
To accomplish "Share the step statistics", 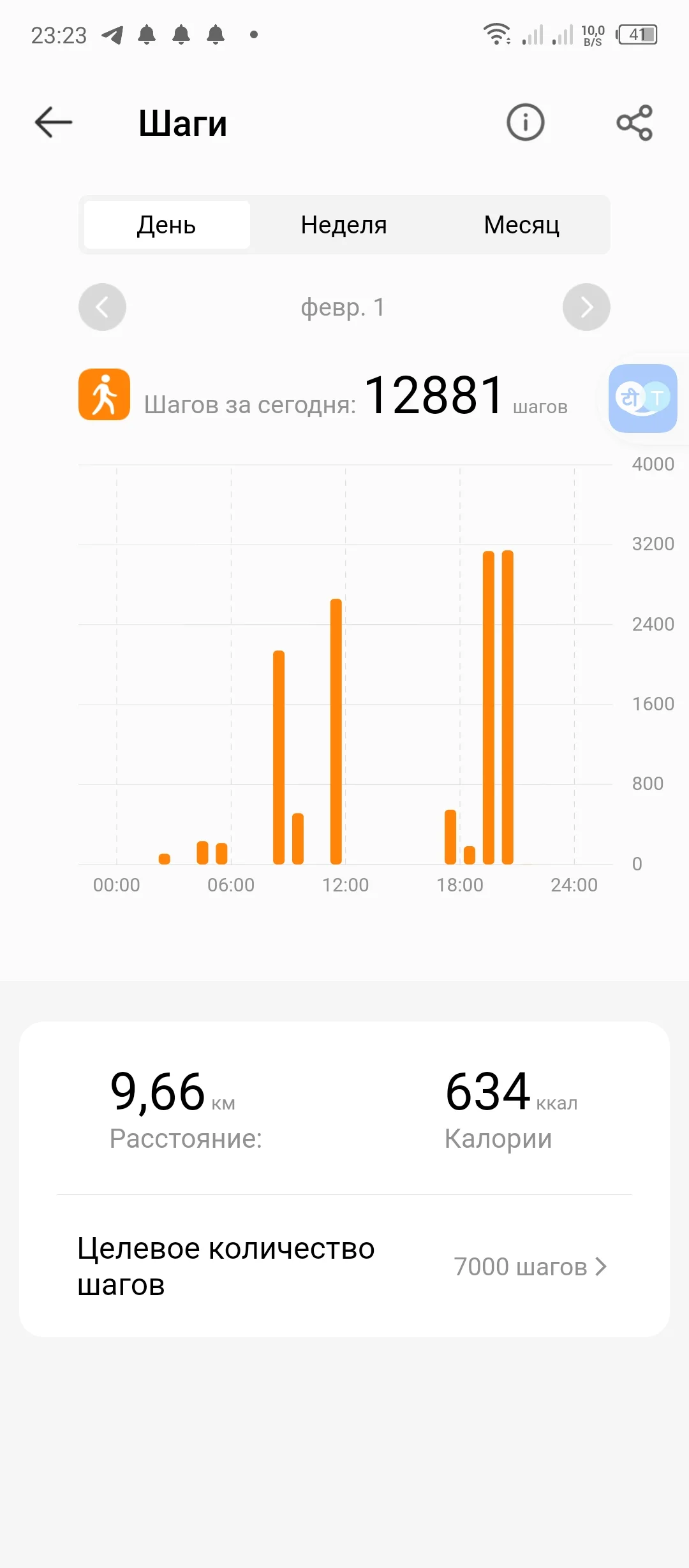I will pyautogui.click(x=634, y=122).
